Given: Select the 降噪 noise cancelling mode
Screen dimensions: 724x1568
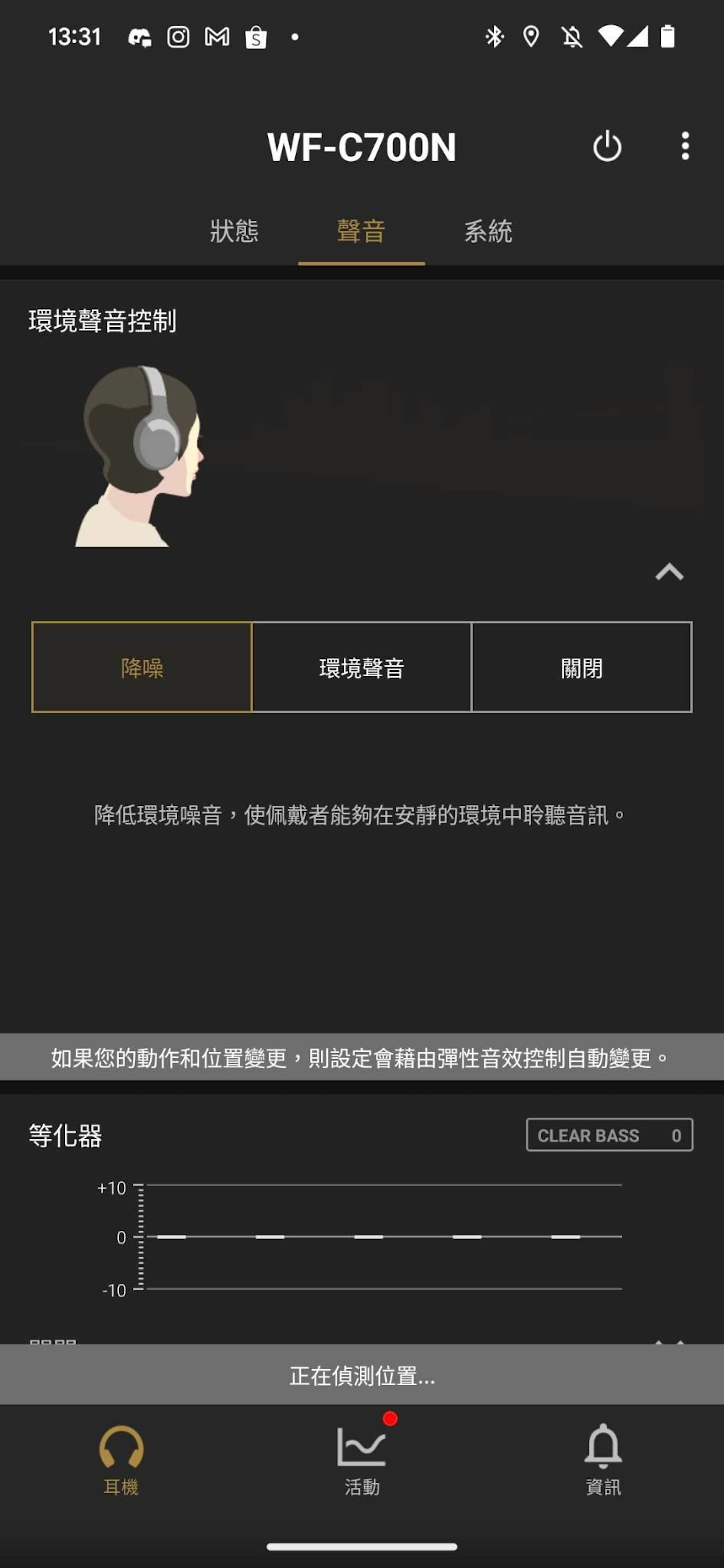Looking at the screenshot, I should (x=142, y=667).
